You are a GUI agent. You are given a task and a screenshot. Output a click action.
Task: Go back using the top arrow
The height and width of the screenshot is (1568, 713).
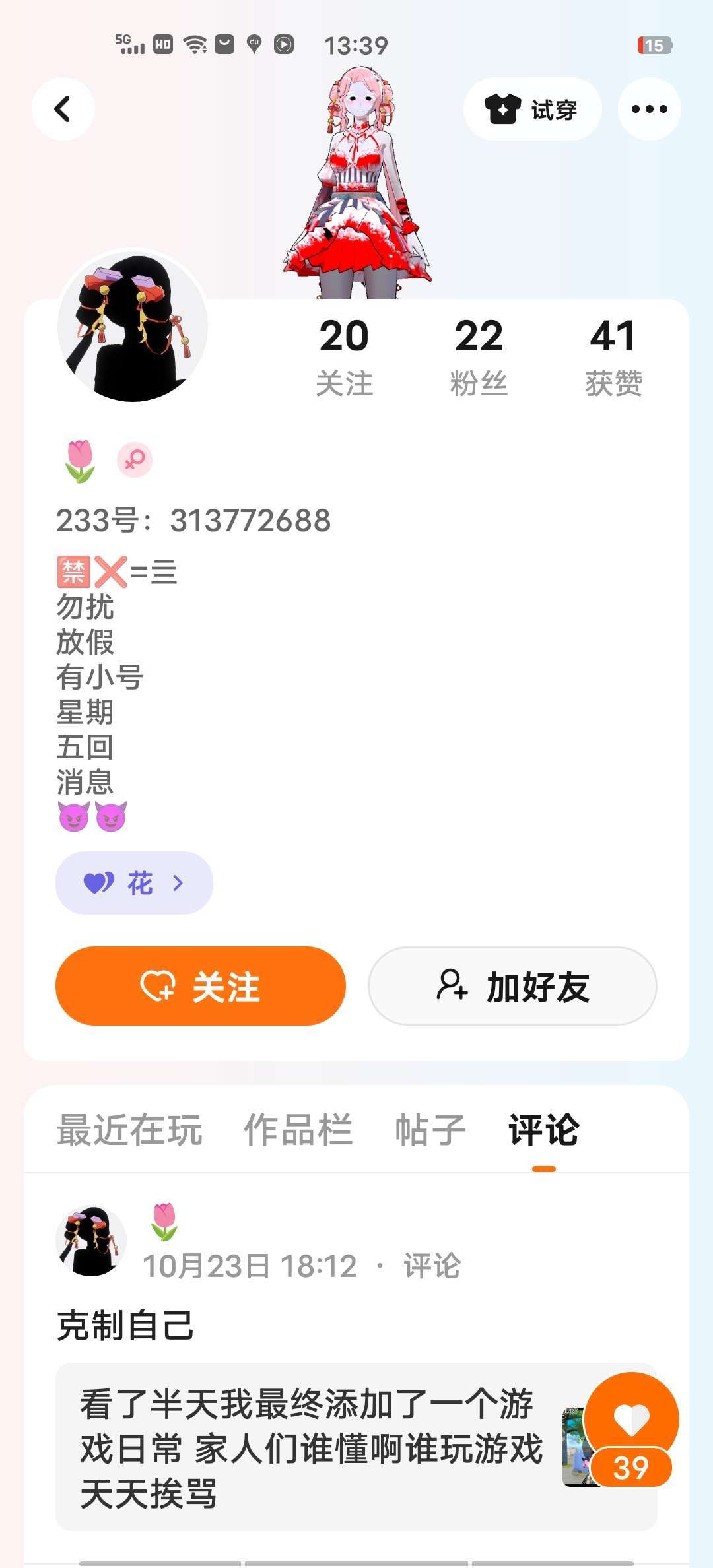click(x=63, y=109)
